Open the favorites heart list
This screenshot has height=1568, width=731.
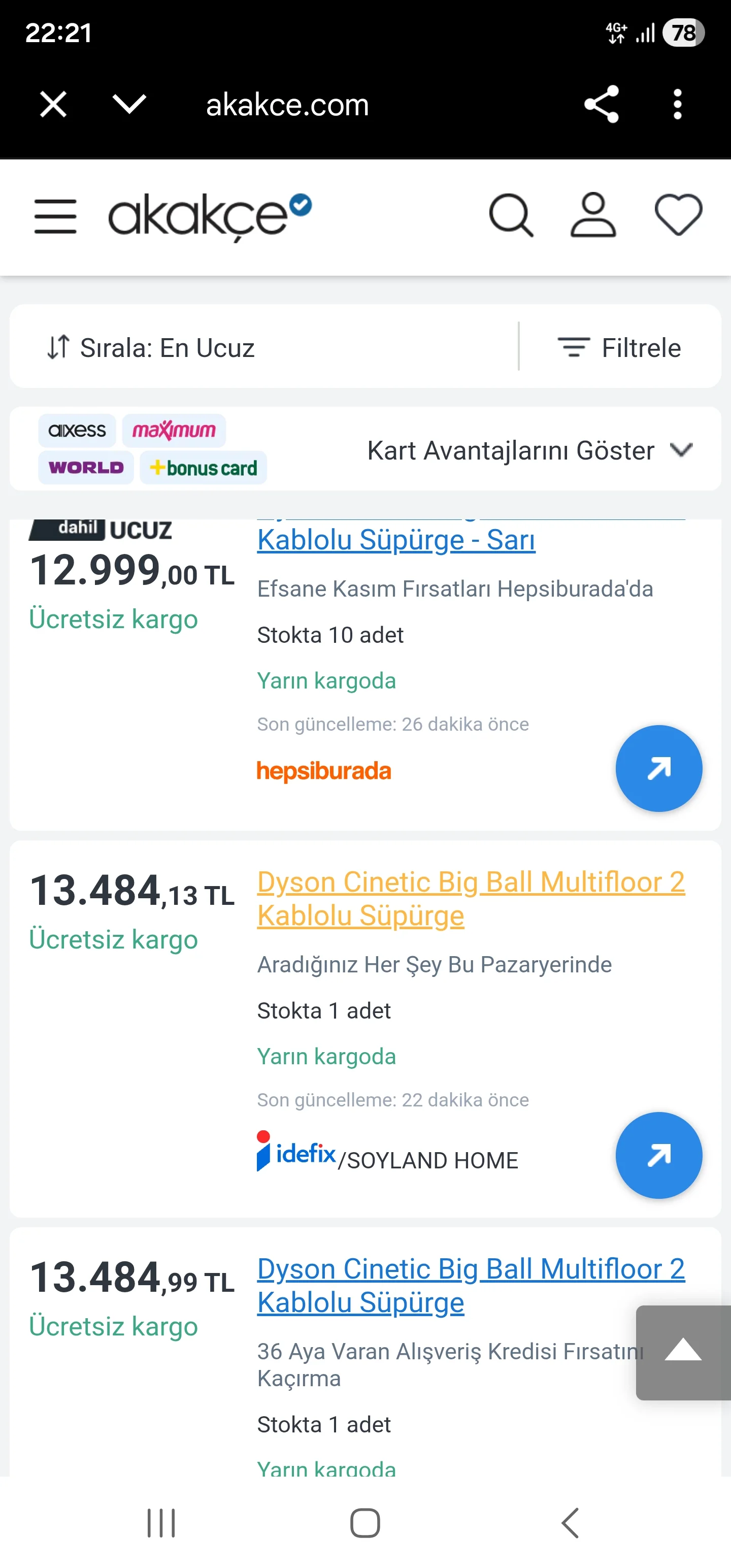point(678,215)
